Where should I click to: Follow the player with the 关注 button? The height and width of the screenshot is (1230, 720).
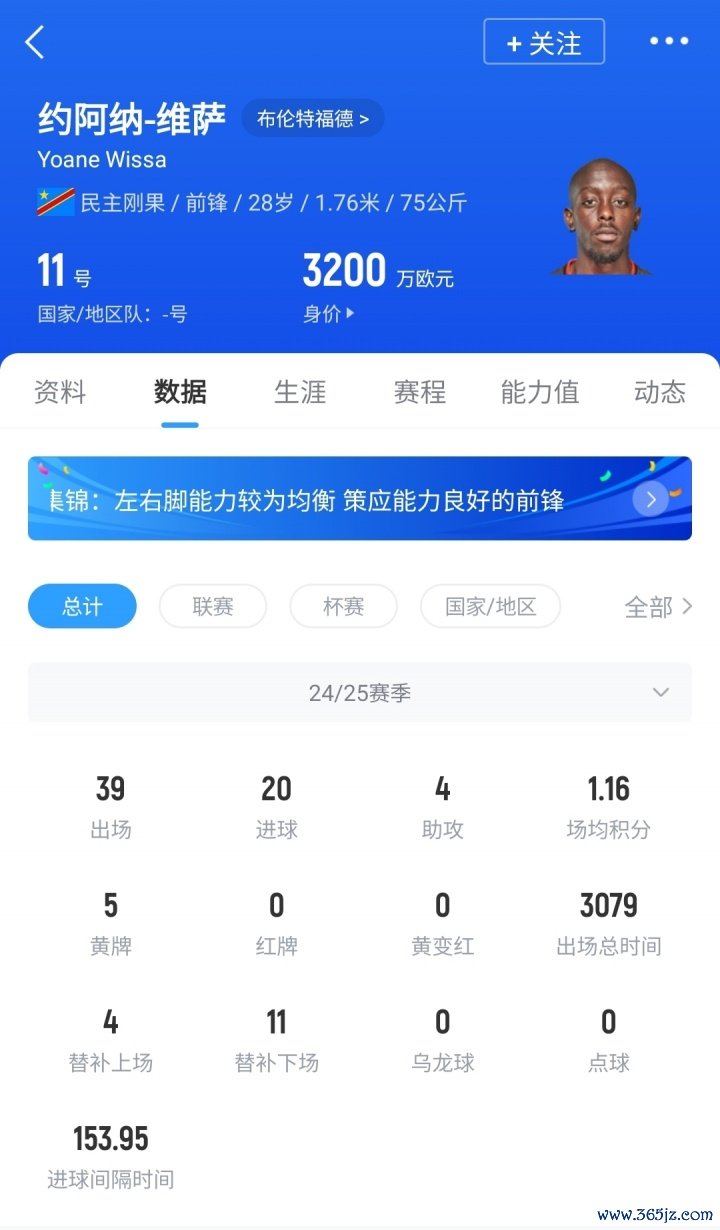(x=544, y=43)
